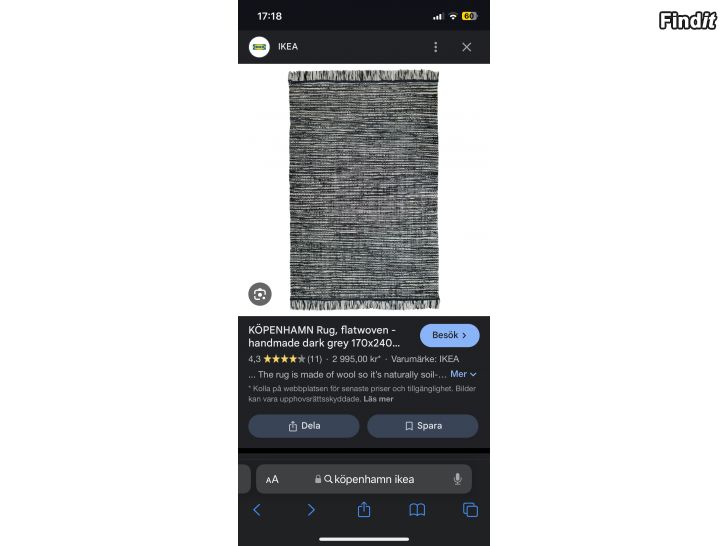Open the KÖPENHAMN rug image
Viewport: 728px width, 546px height.
[364, 190]
